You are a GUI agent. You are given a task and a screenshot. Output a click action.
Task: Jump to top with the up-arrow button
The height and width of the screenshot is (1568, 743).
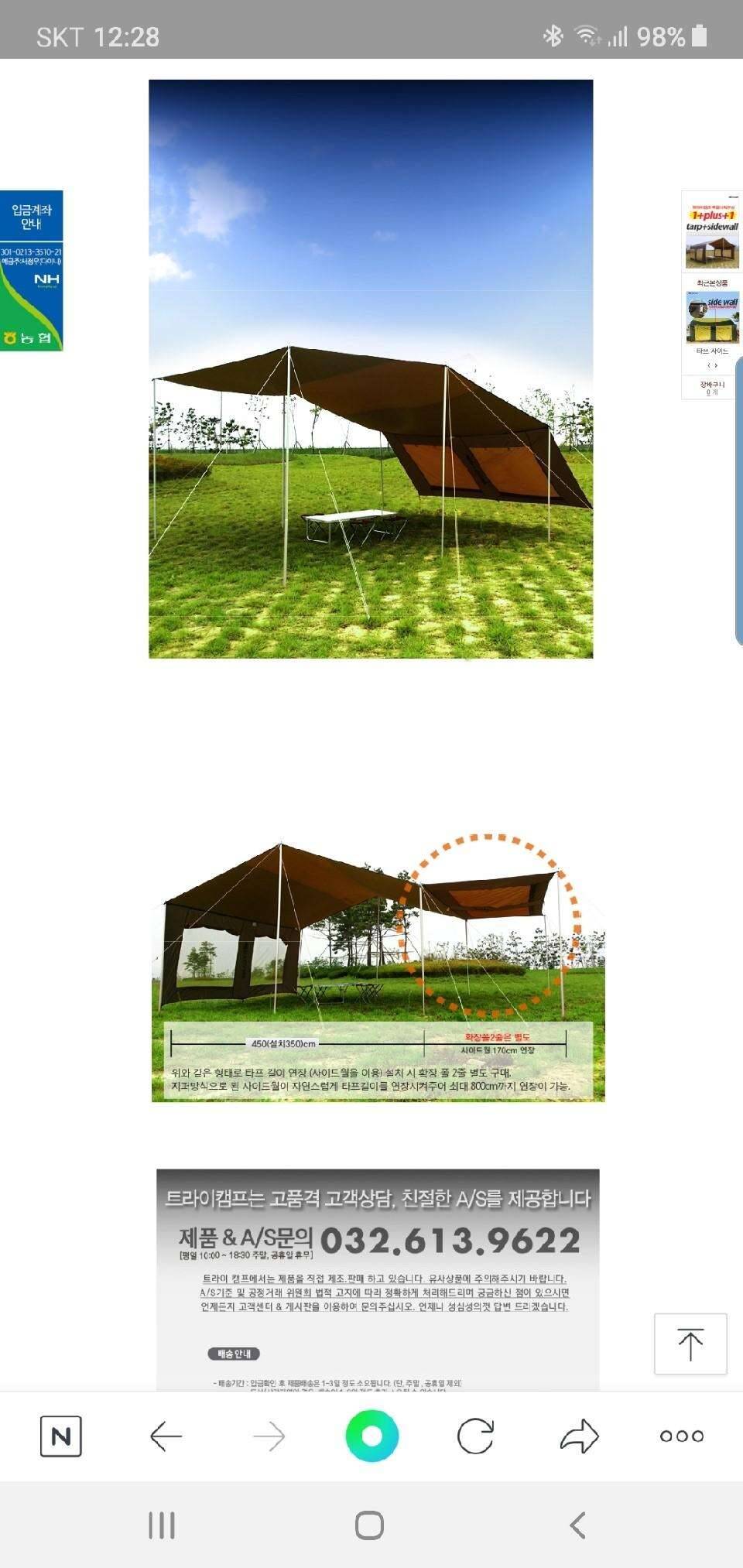[690, 1344]
